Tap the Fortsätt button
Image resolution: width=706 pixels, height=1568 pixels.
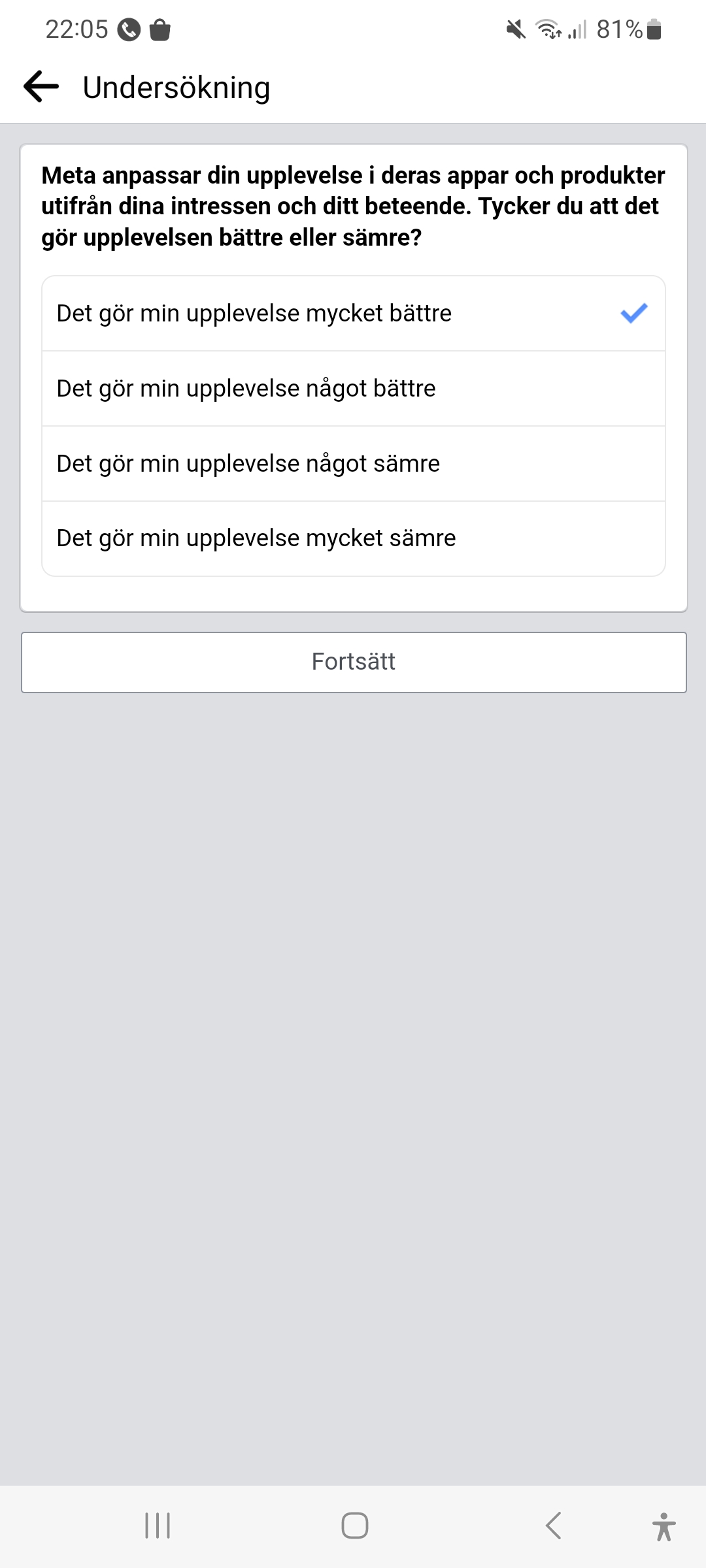[x=353, y=662]
